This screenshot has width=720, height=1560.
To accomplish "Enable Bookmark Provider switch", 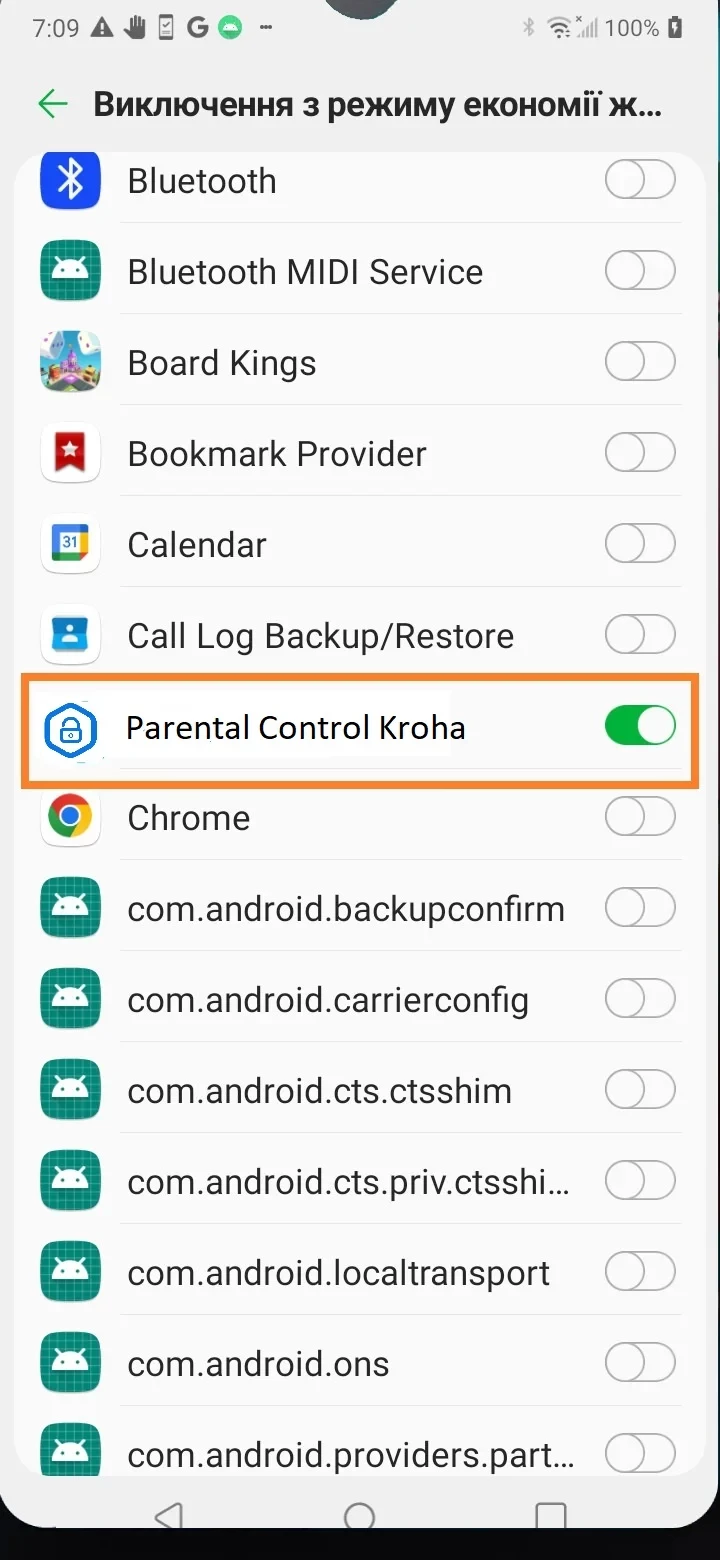I will click(640, 454).
